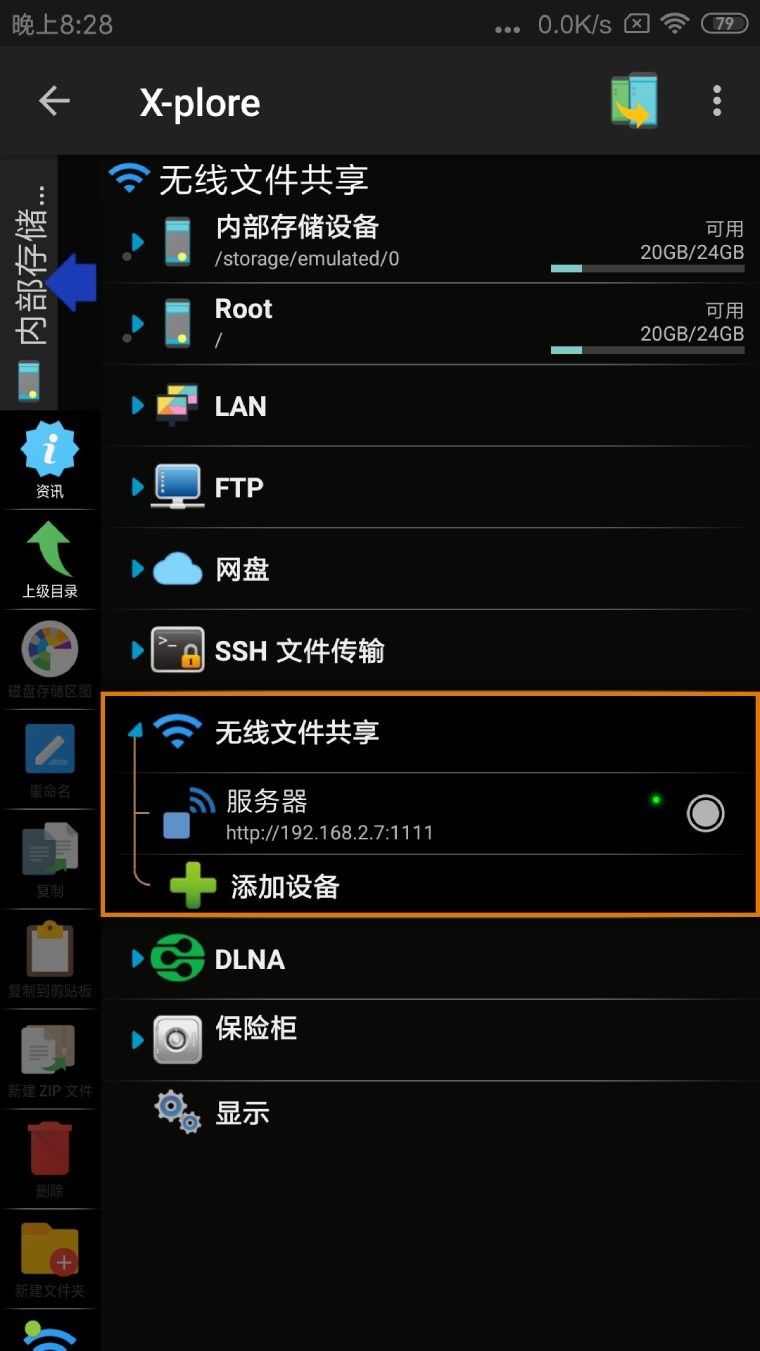Viewport: 760px width, 1351px height.
Task: Collapse the 无线文件共享 section
Action: point(296,732)
